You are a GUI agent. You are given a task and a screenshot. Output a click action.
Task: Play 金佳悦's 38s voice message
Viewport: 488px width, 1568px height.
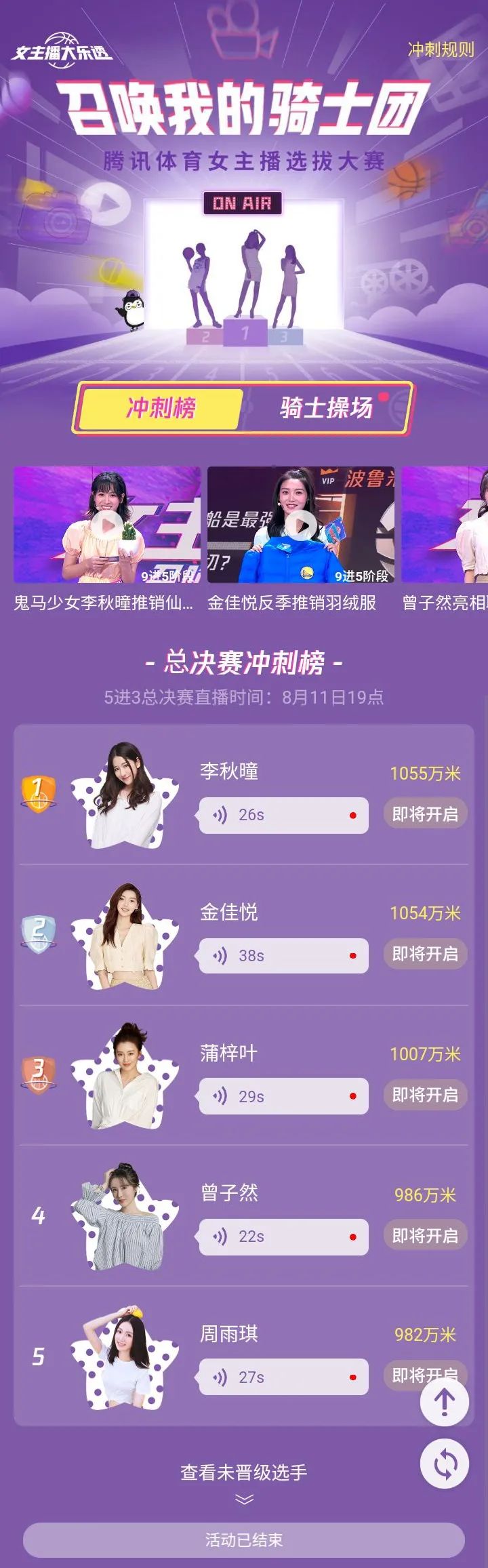pyautogui.click(x=283, y=956)
